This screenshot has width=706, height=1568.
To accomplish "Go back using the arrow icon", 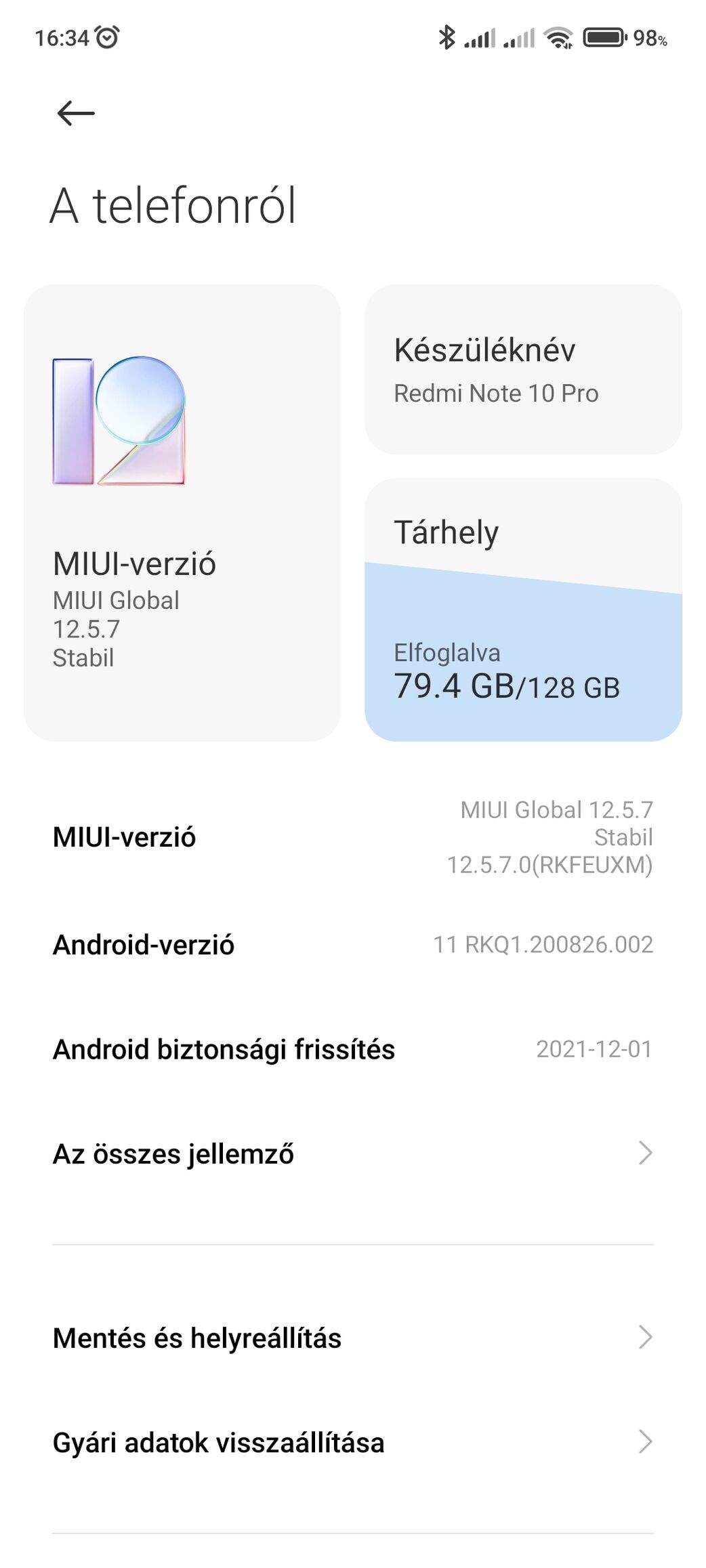I will (76, 113).
